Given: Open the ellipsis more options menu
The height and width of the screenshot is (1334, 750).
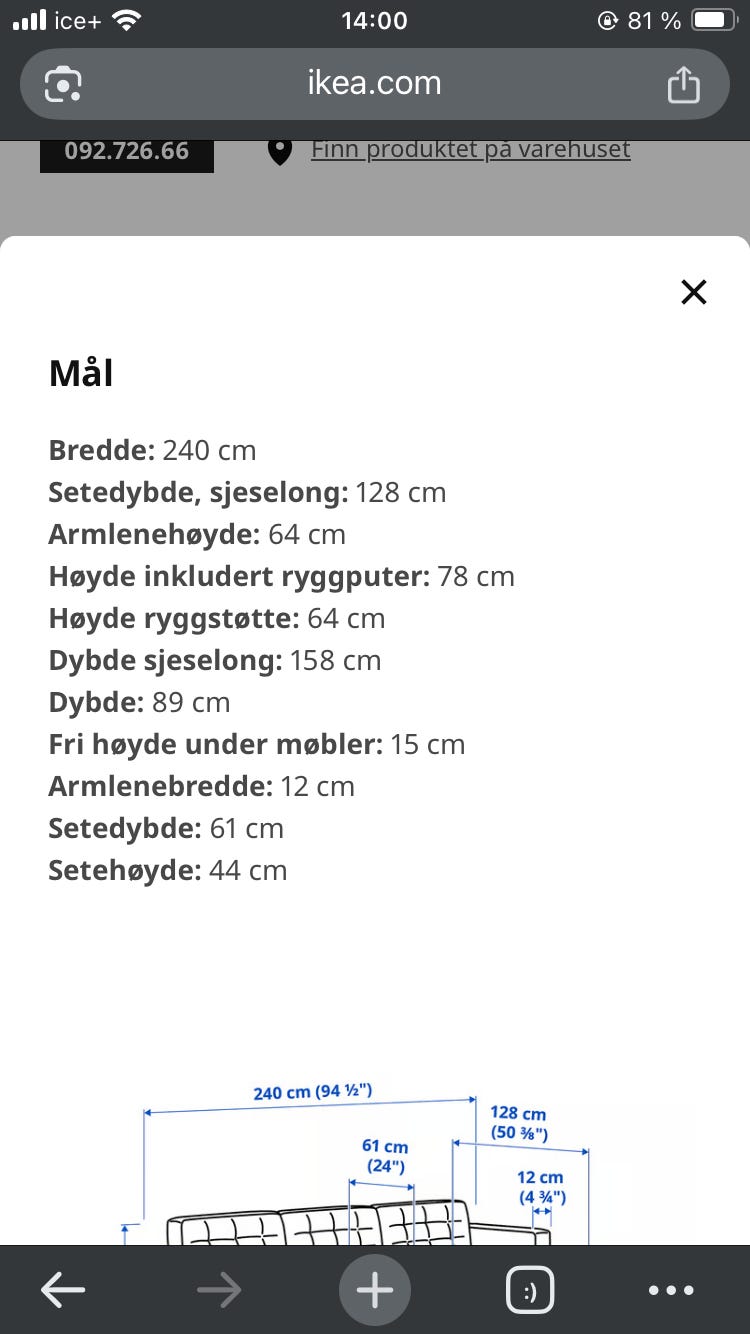Looking at the screenshot, I should pyautogui.click(x=672, y=1290).
